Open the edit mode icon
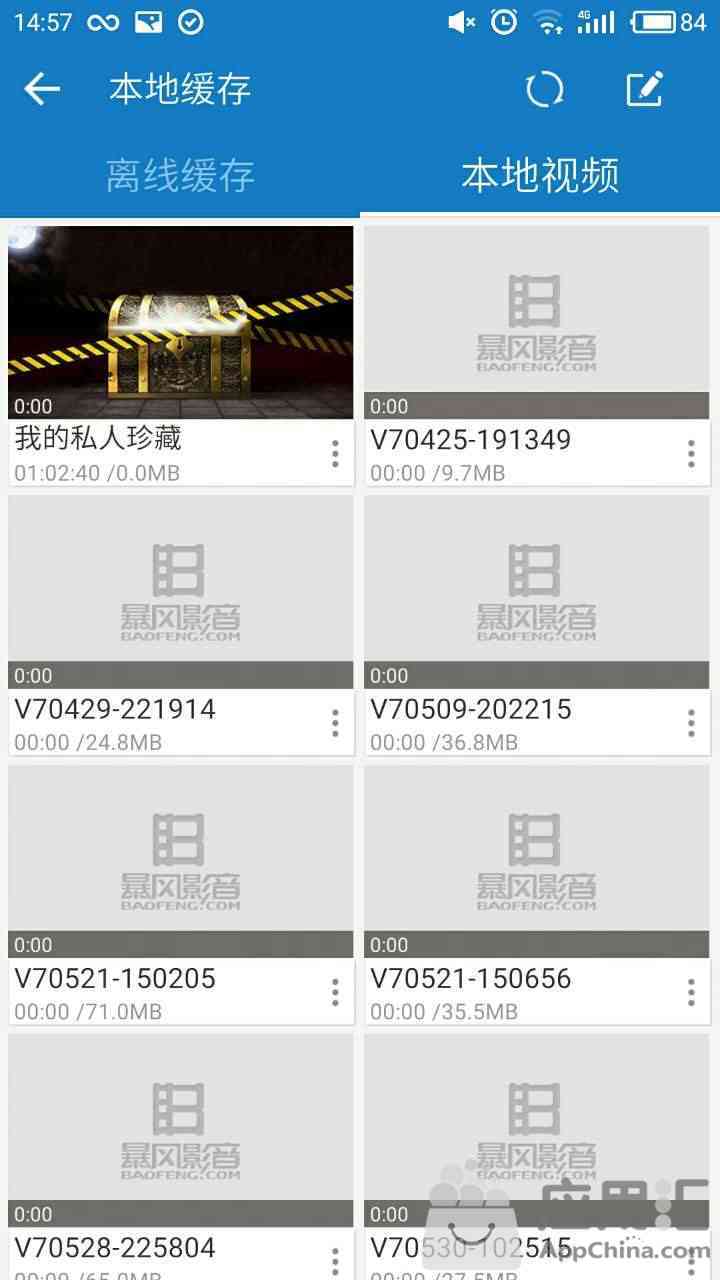This screenshot has height=1280, width=720. click(x=645, y=89)
